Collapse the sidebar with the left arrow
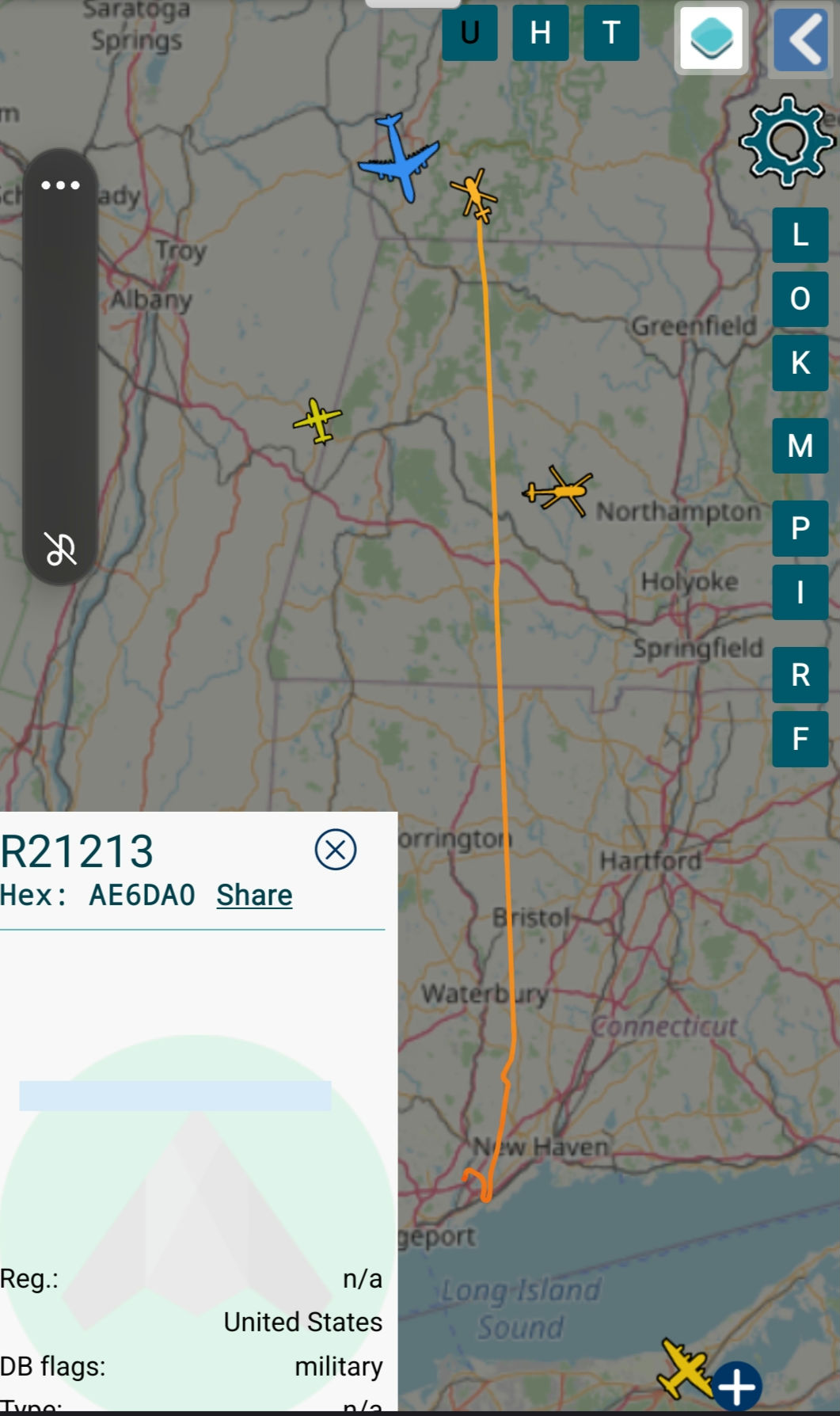The image size is (840, 1416). [802, 38]
